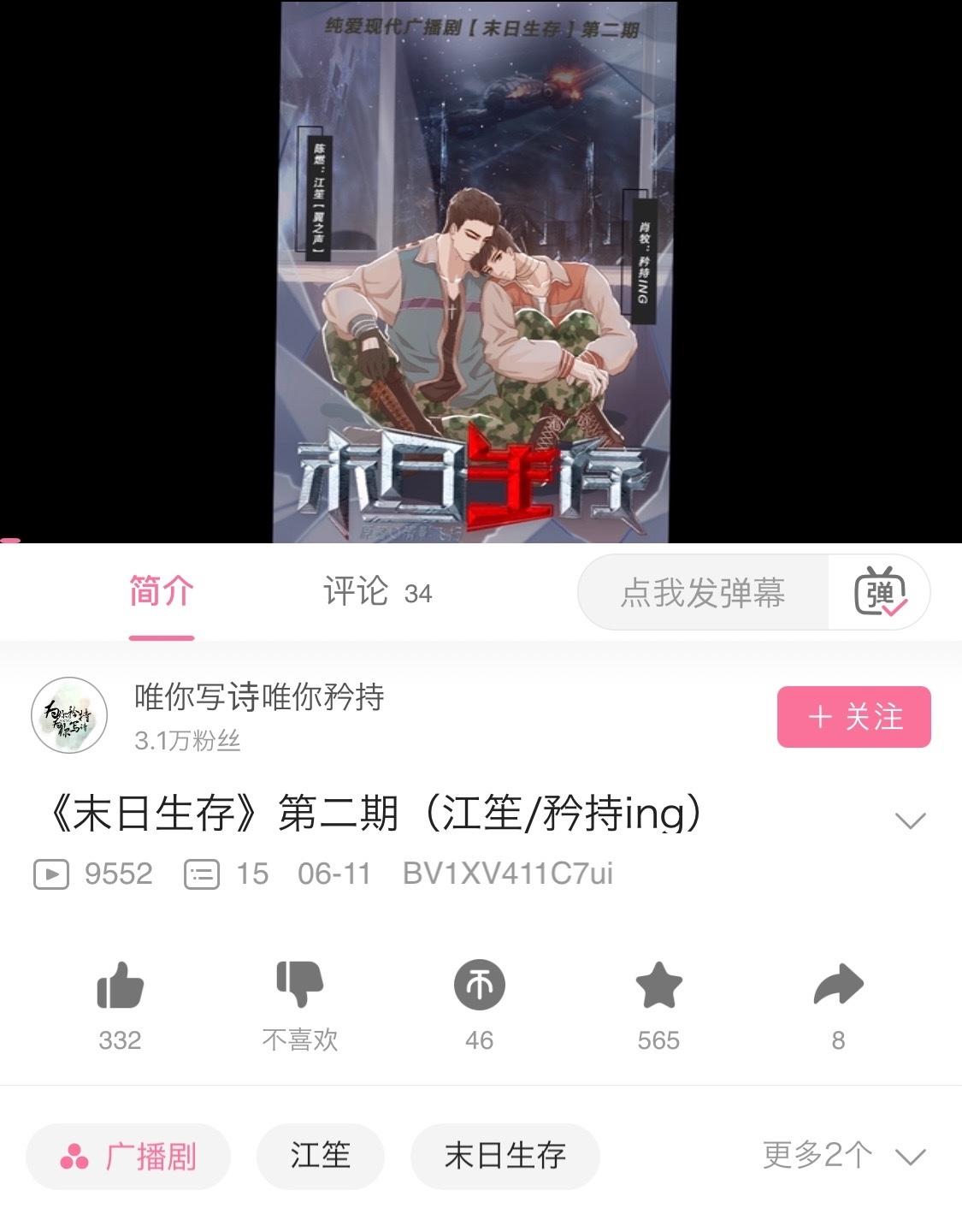The height and width of the screenshot is (1232, 962).
Task: Give a coin to this video
Action: pos(479,986)
